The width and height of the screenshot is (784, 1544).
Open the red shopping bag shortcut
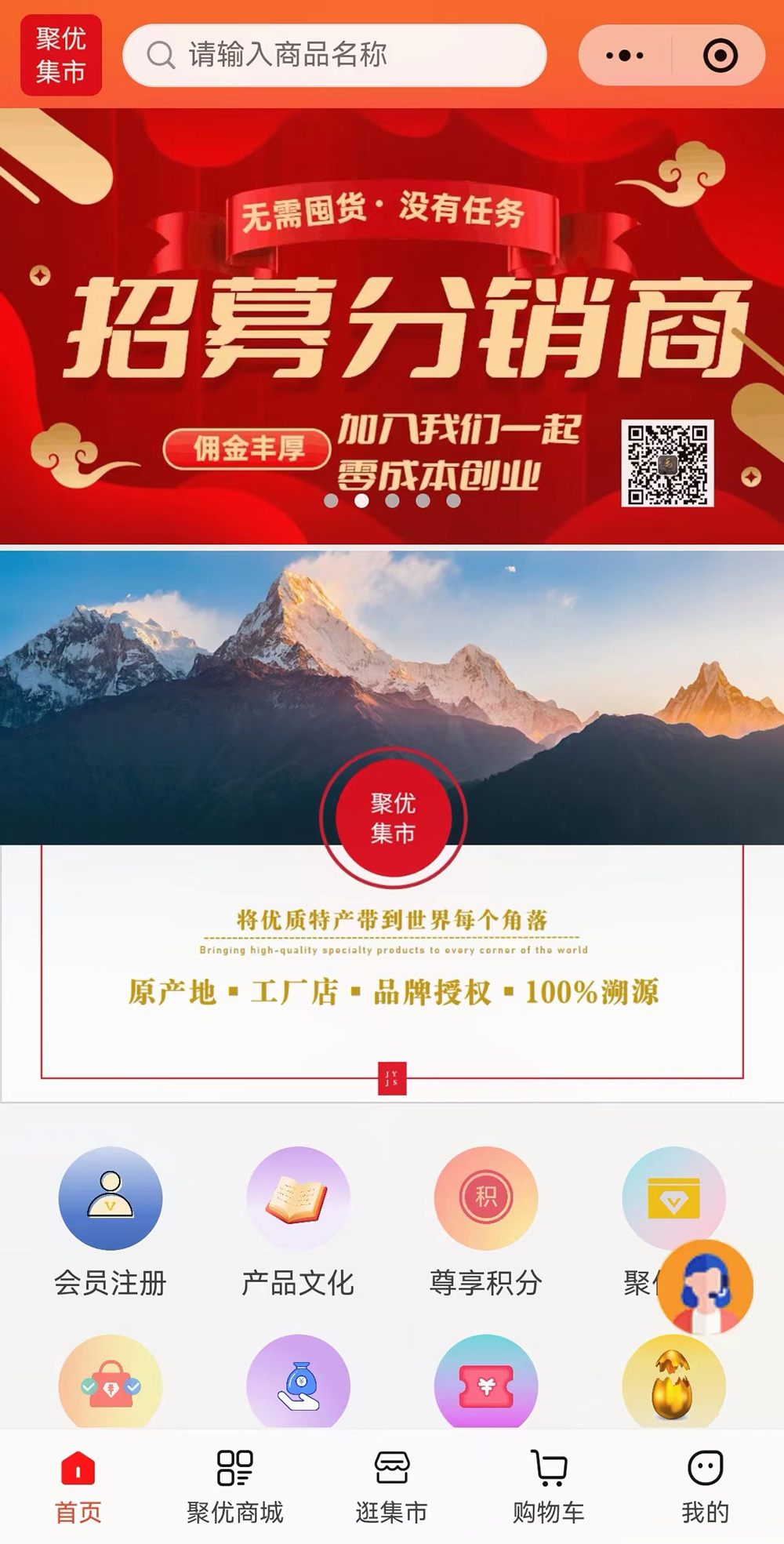[111, 1384]
